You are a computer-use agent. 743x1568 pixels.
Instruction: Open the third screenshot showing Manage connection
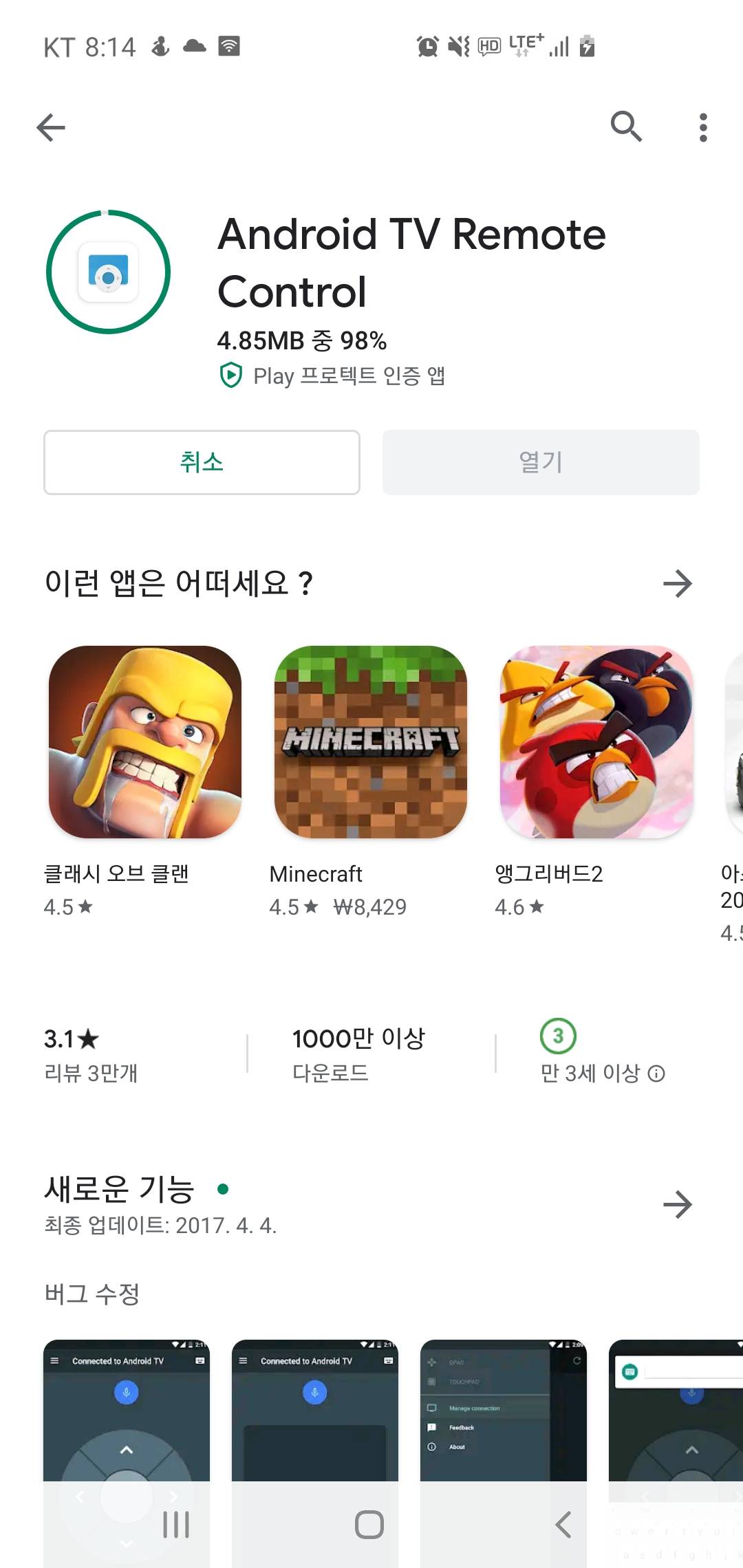503,1410
